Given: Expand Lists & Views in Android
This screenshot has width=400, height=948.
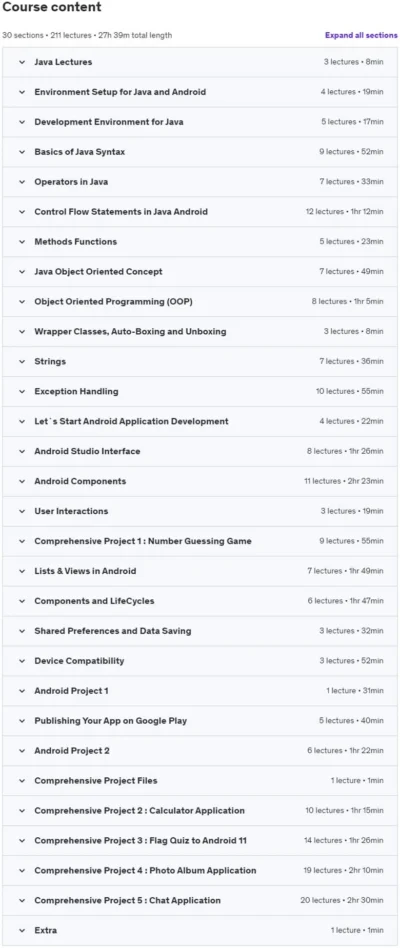Looking at the screenshot, I should pos(200,571).
